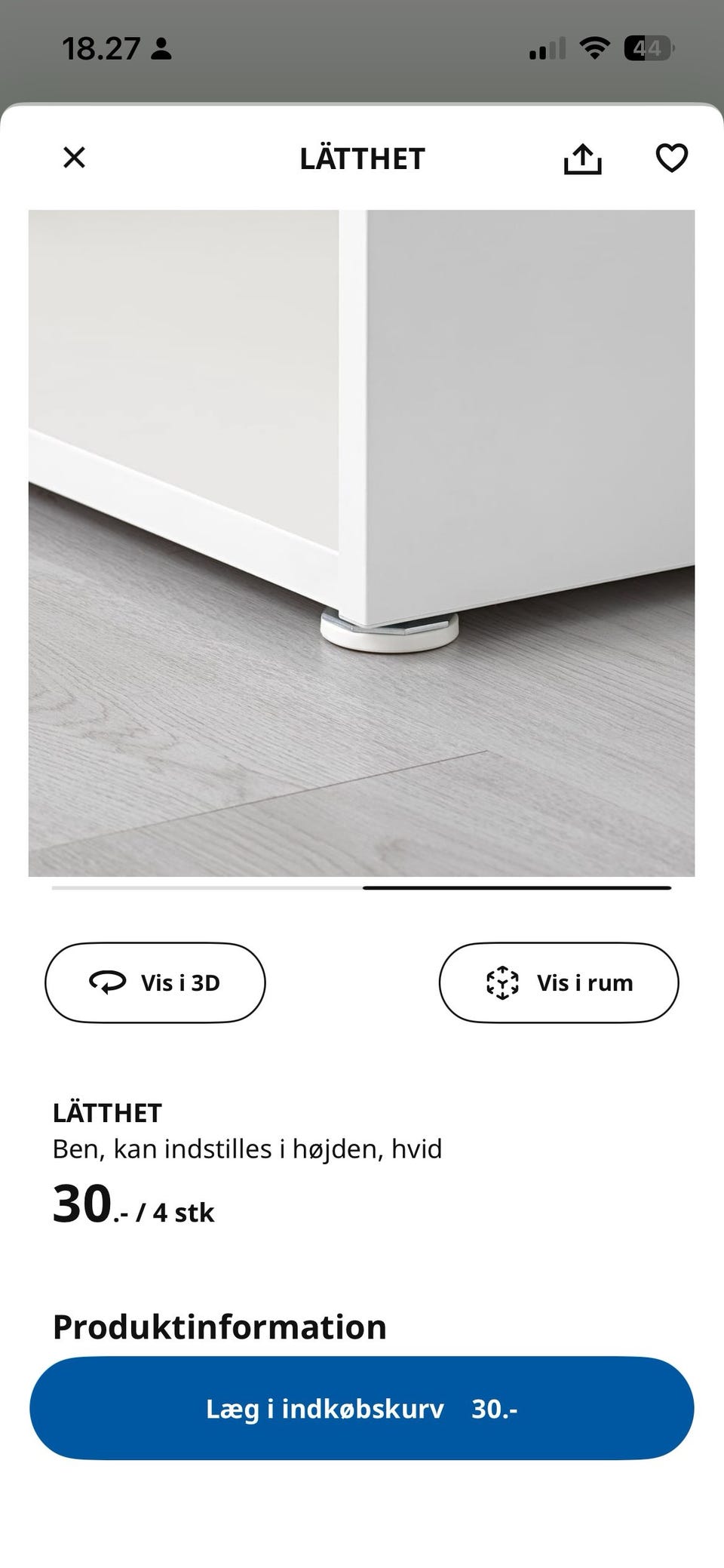724x1568 pixels.
Task: Add LÄTTHET to favorites via heart icon
Action: [672, 158]
